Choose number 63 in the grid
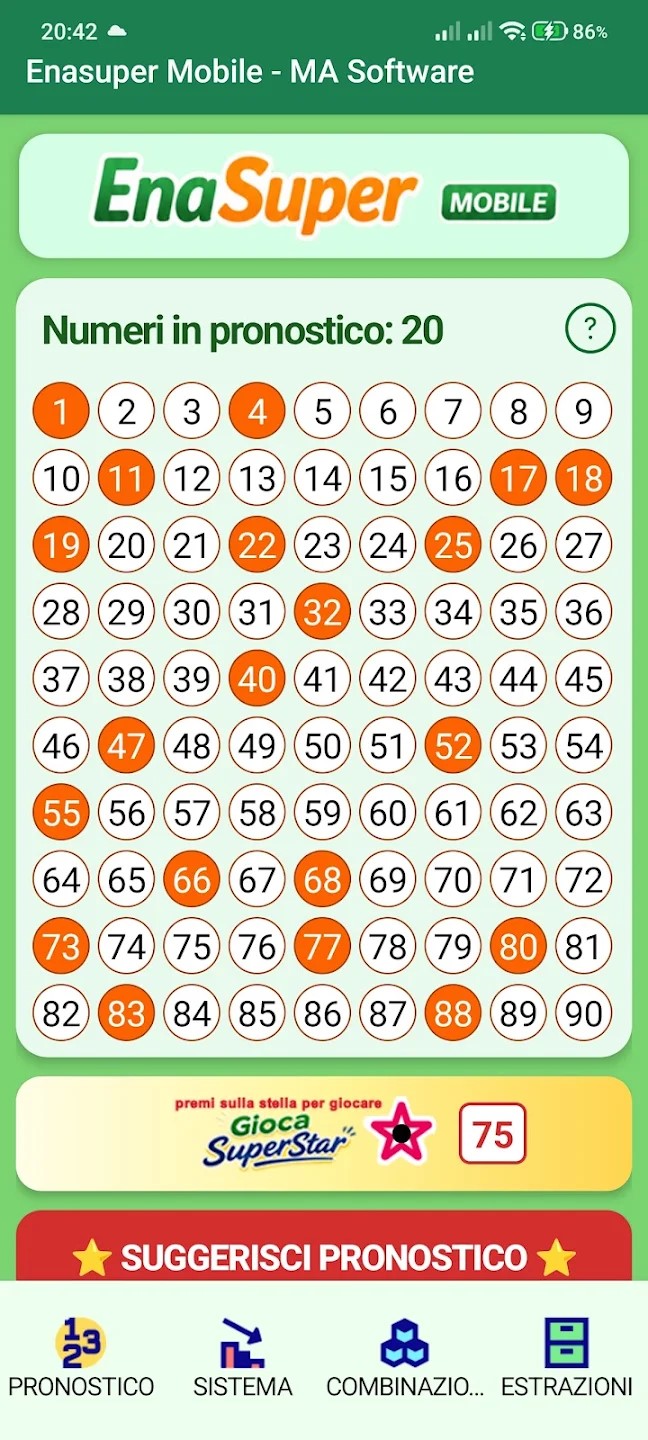 [x=584, y=813]
